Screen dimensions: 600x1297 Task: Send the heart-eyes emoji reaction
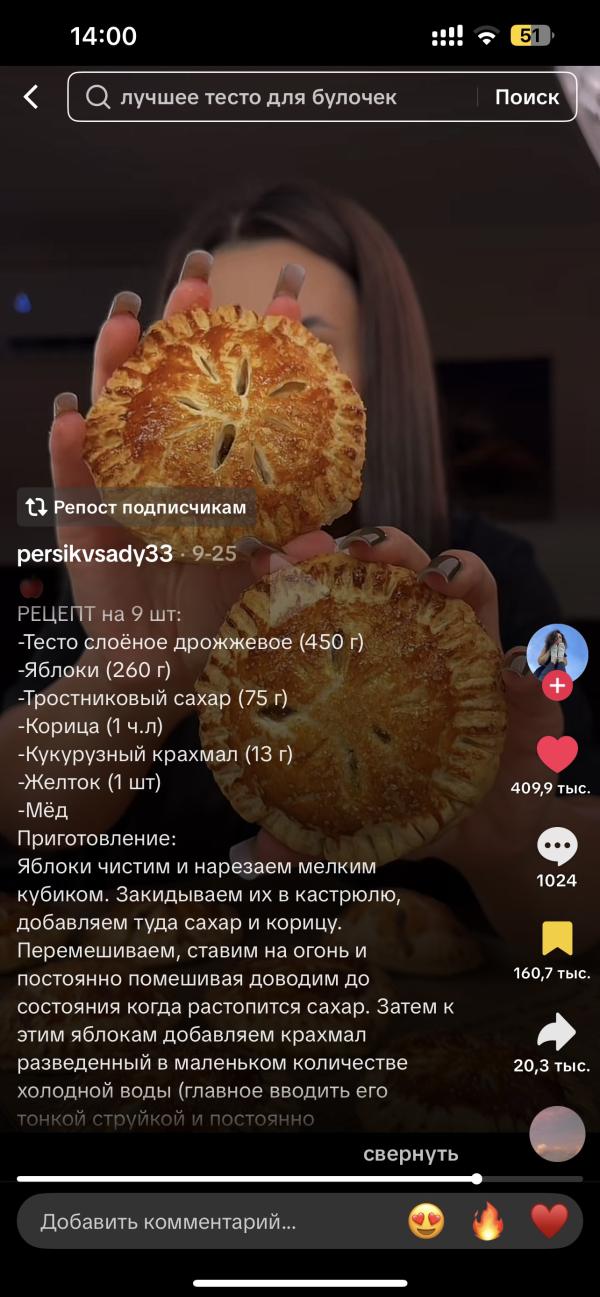tap(426, 1221)
